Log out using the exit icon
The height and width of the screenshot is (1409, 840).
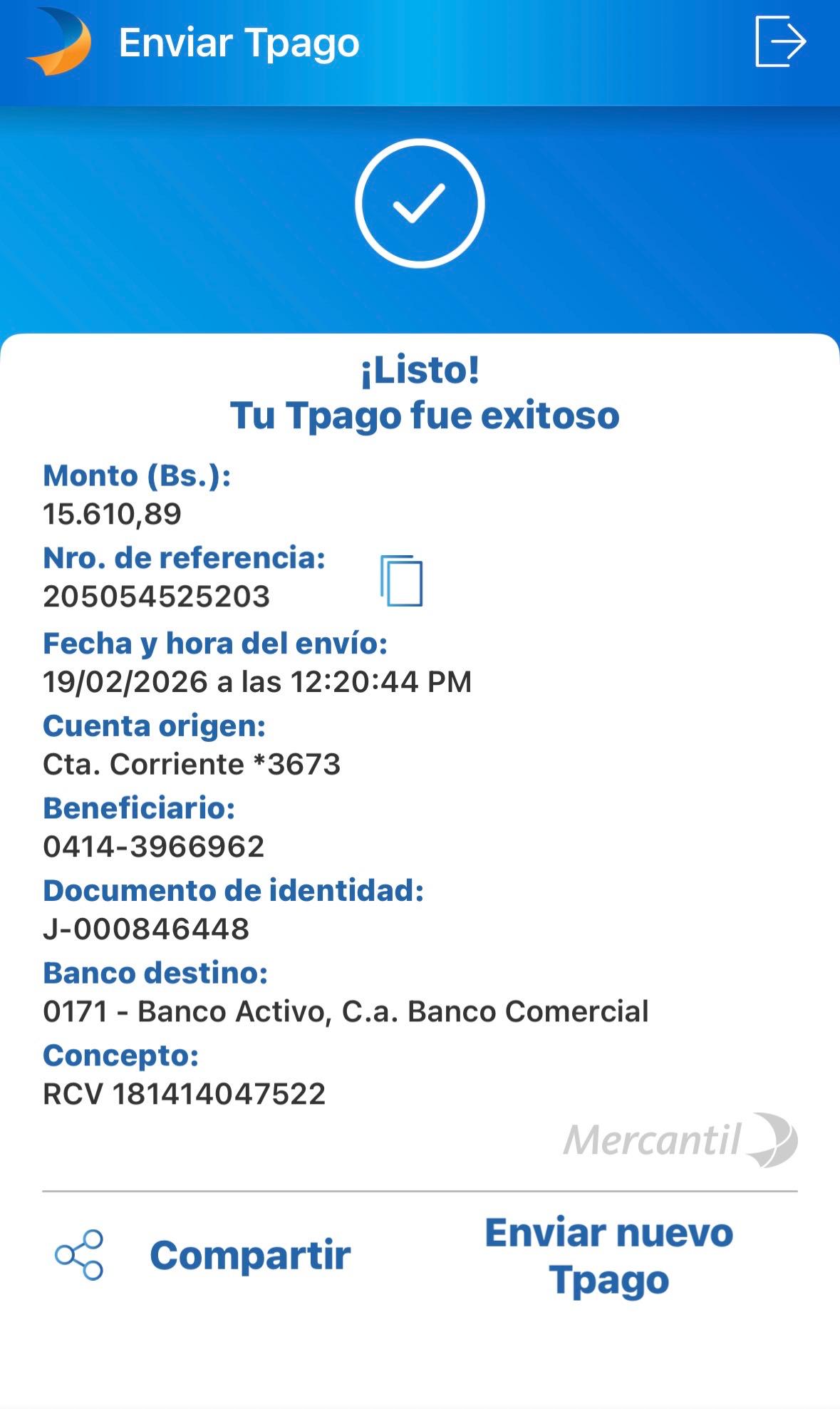coord(780,42)
